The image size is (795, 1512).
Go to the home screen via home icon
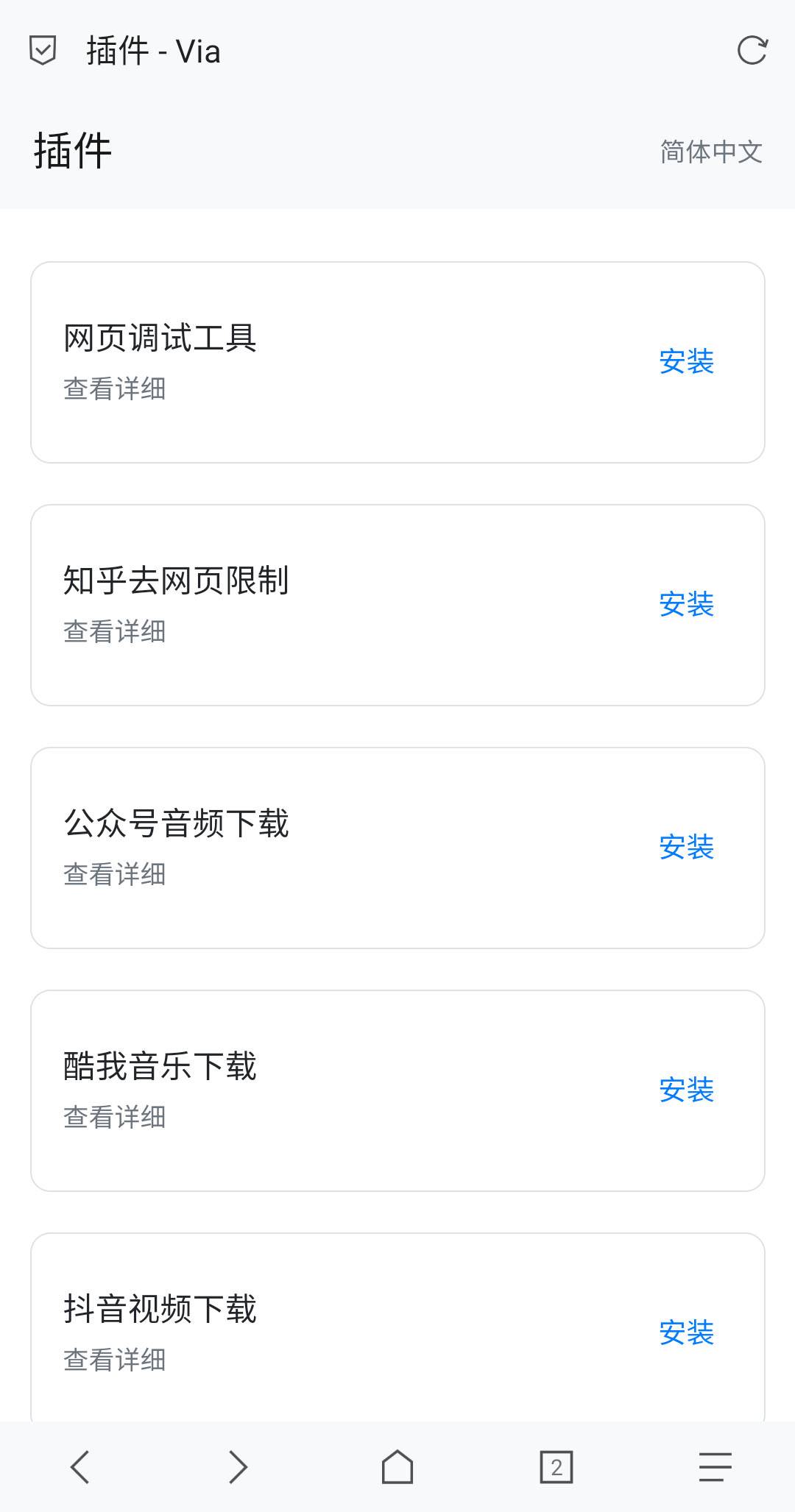[x=397, y=1464]
